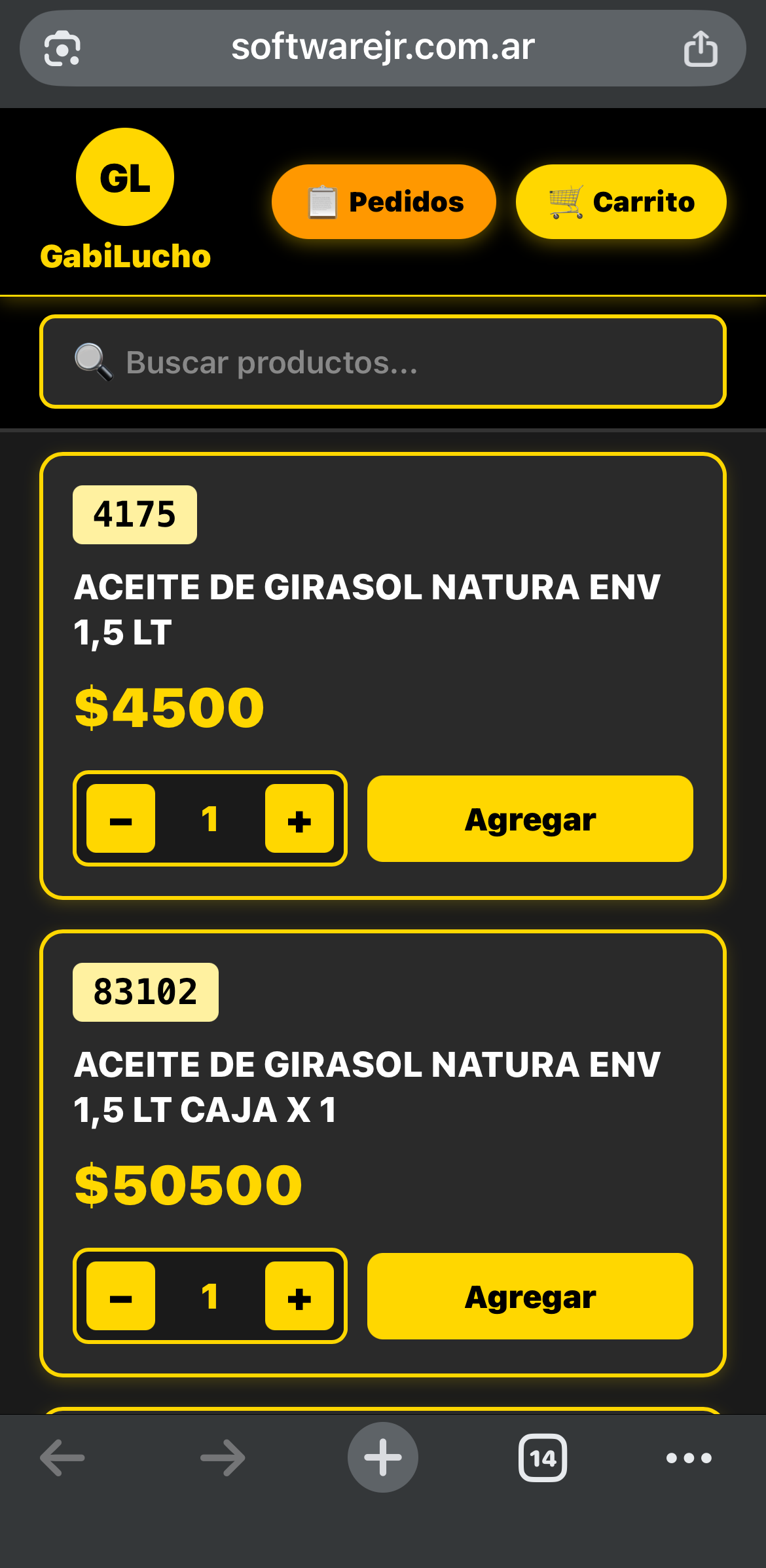Open the Carrito shopping cart icon
This screenshot has height=1568, width=766.
click(566, 202)
